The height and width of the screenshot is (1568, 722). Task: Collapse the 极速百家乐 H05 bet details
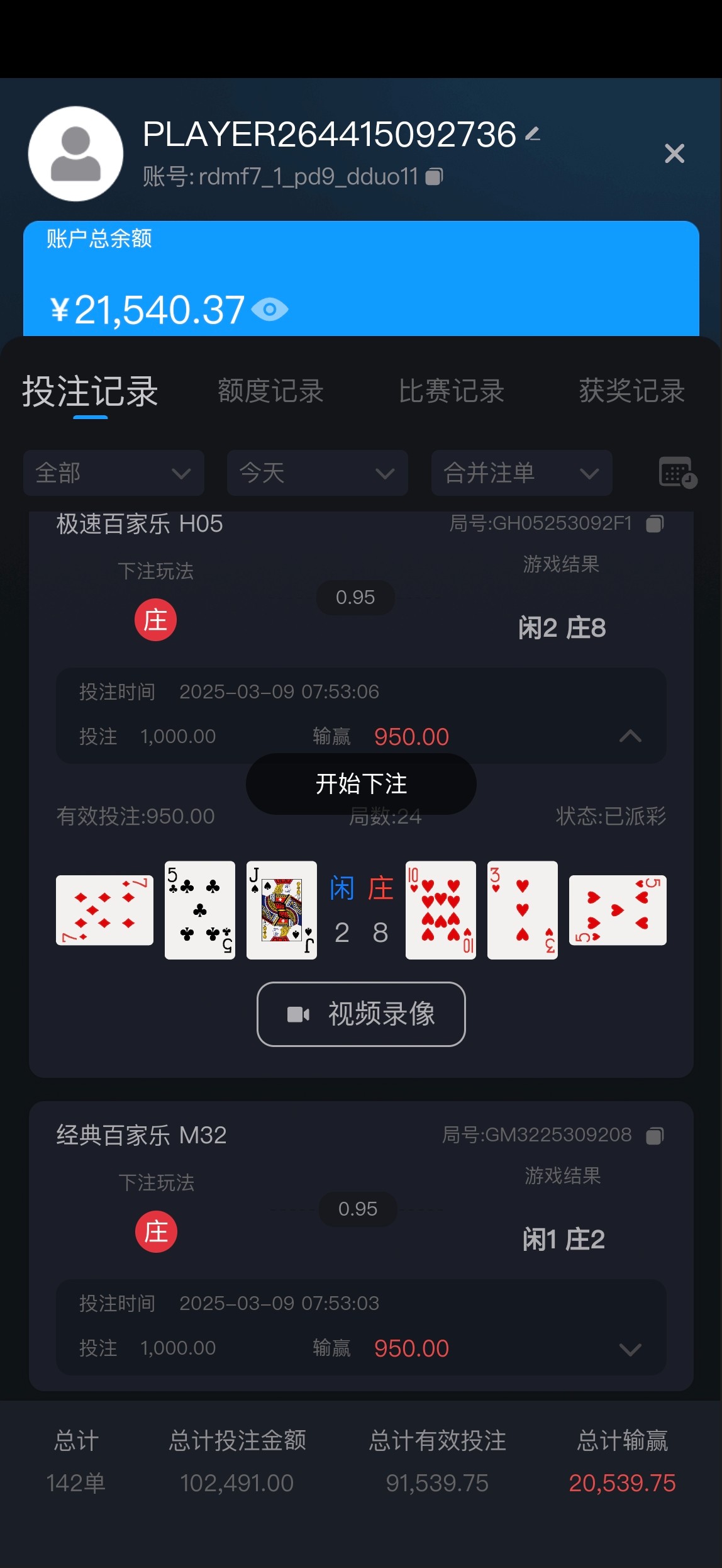(x=630, y=736)
